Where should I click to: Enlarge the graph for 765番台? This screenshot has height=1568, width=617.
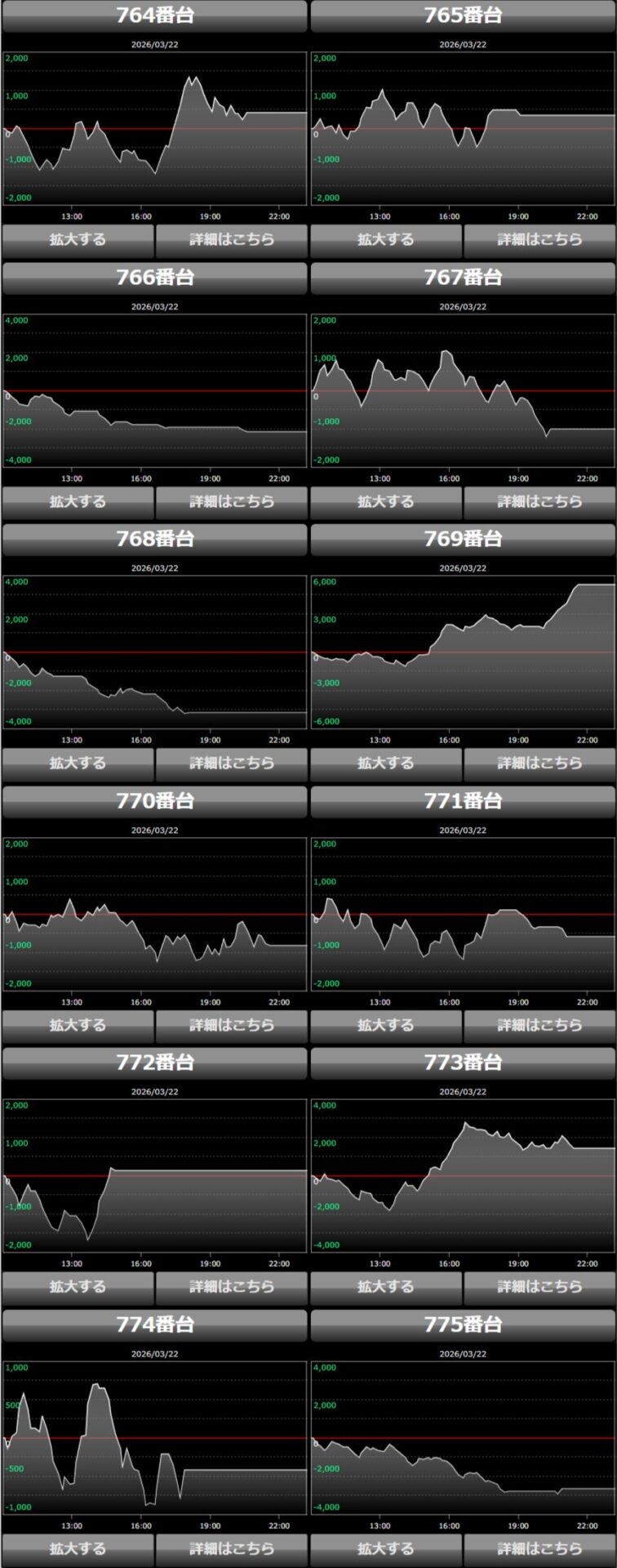(x=386, y=239)
